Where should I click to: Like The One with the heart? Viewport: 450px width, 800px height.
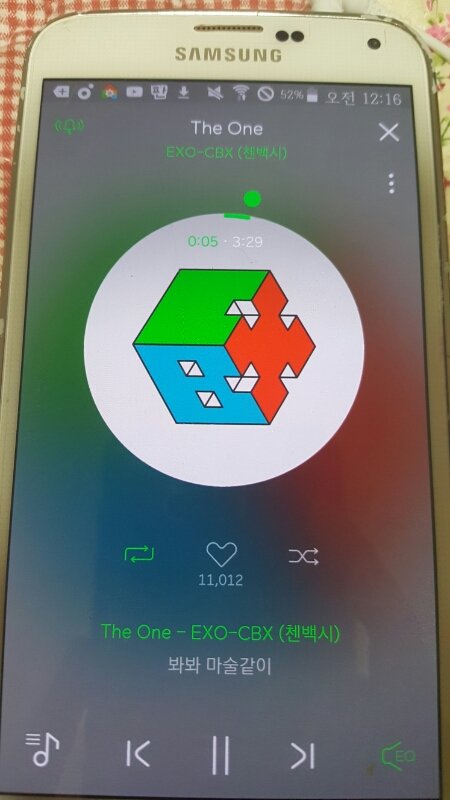[221, 554]
